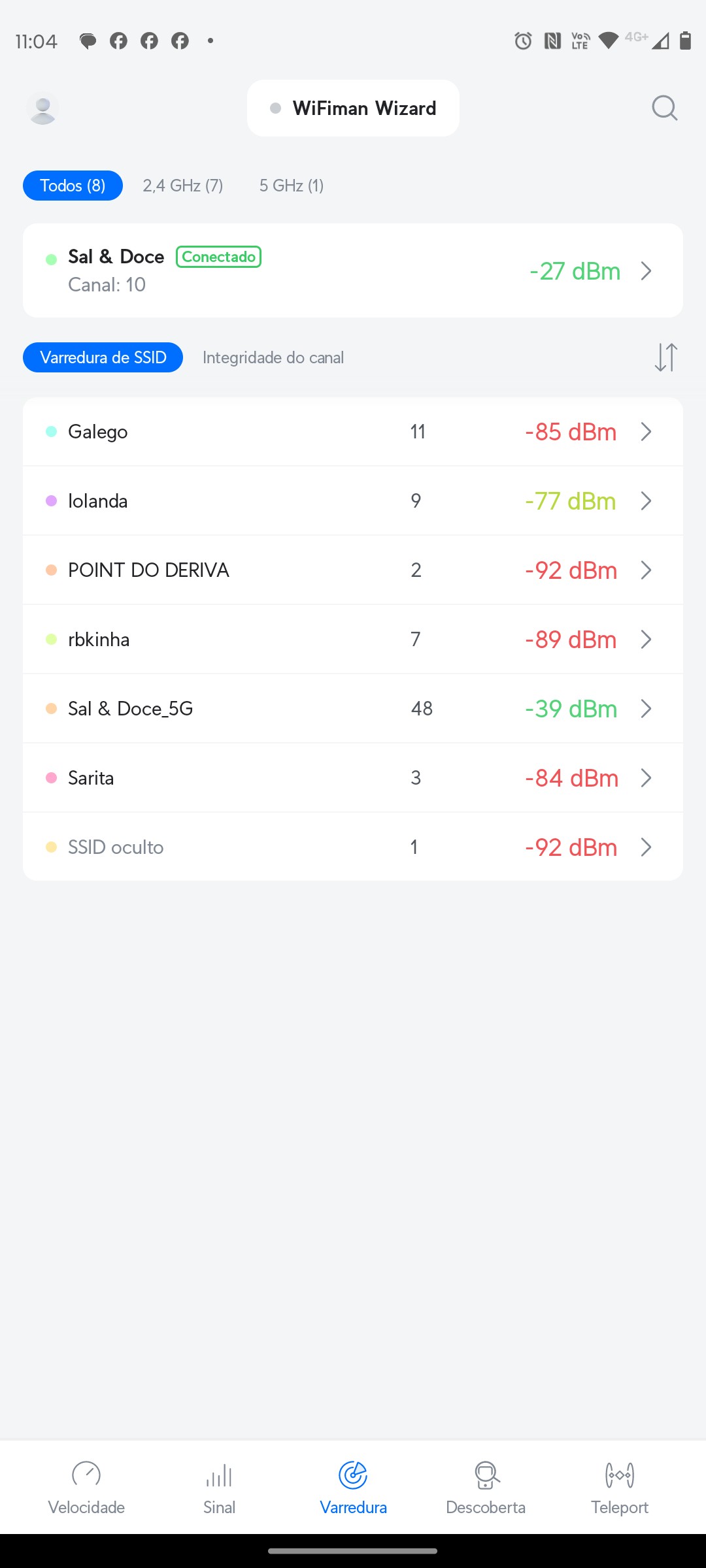
Task: Select the Varredura de SSID view
Action: click(103, 357)
